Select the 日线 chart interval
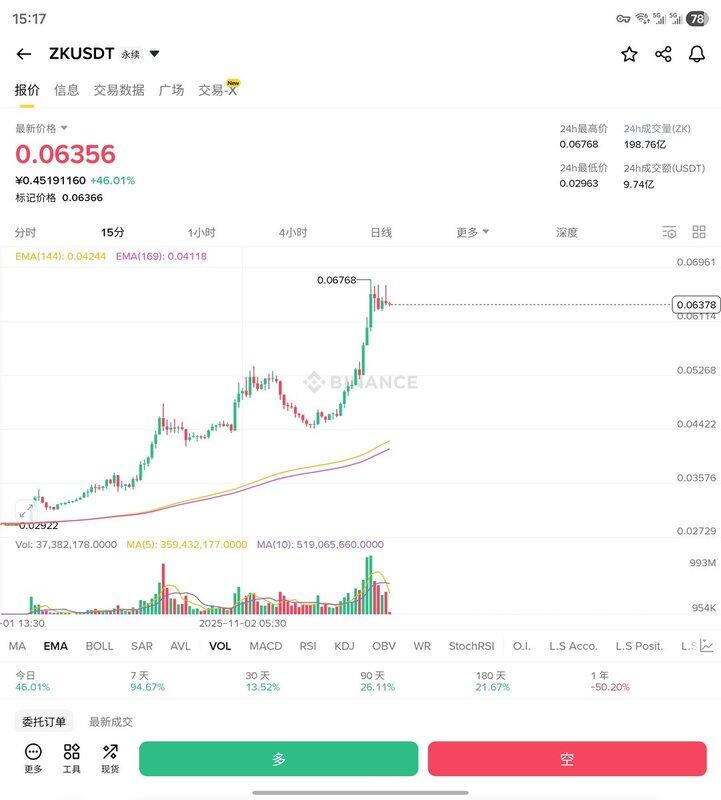The image size is (721, 800). pos(381,232)
